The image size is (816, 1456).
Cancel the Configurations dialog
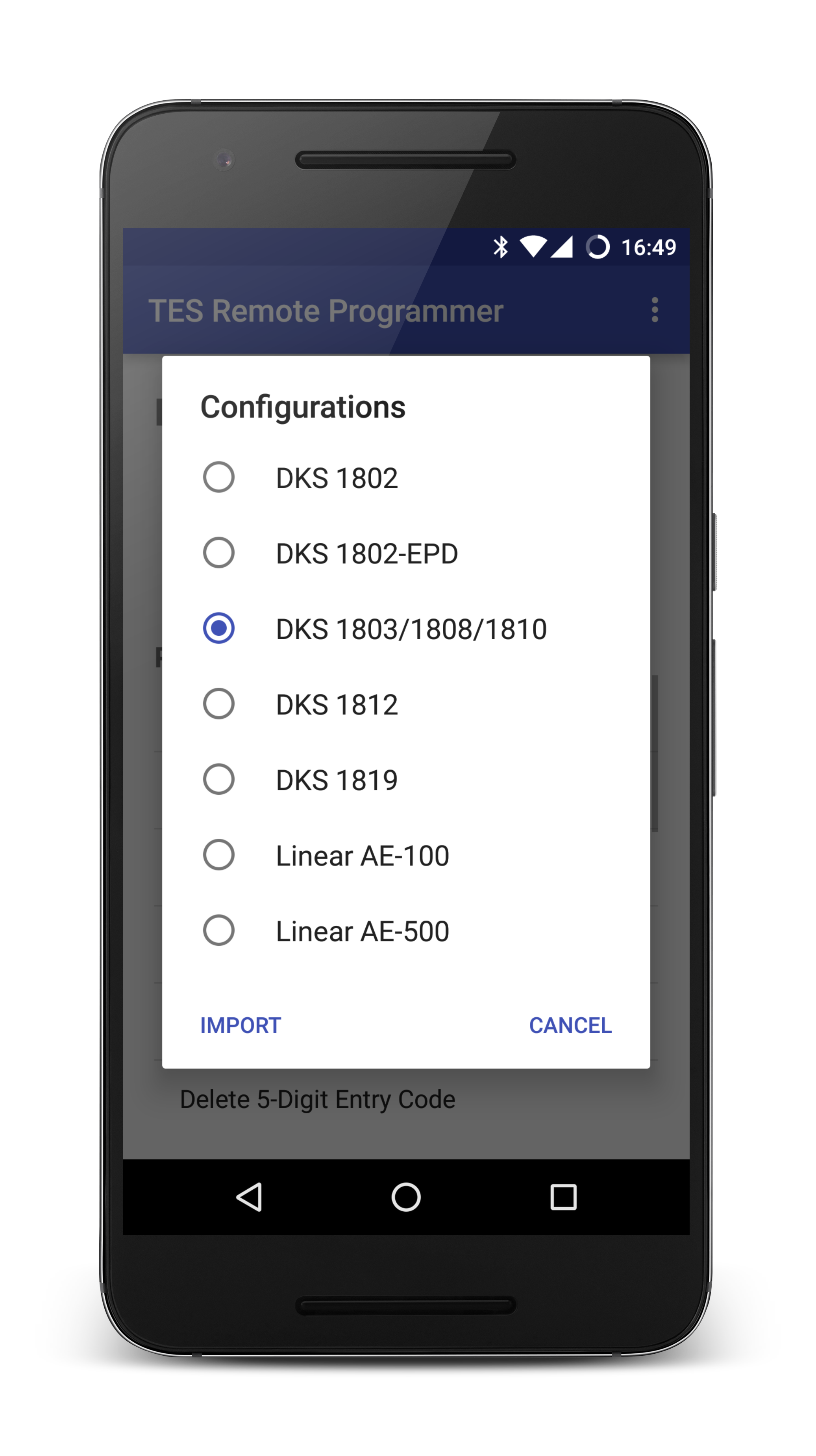(x=570, y=1025)
